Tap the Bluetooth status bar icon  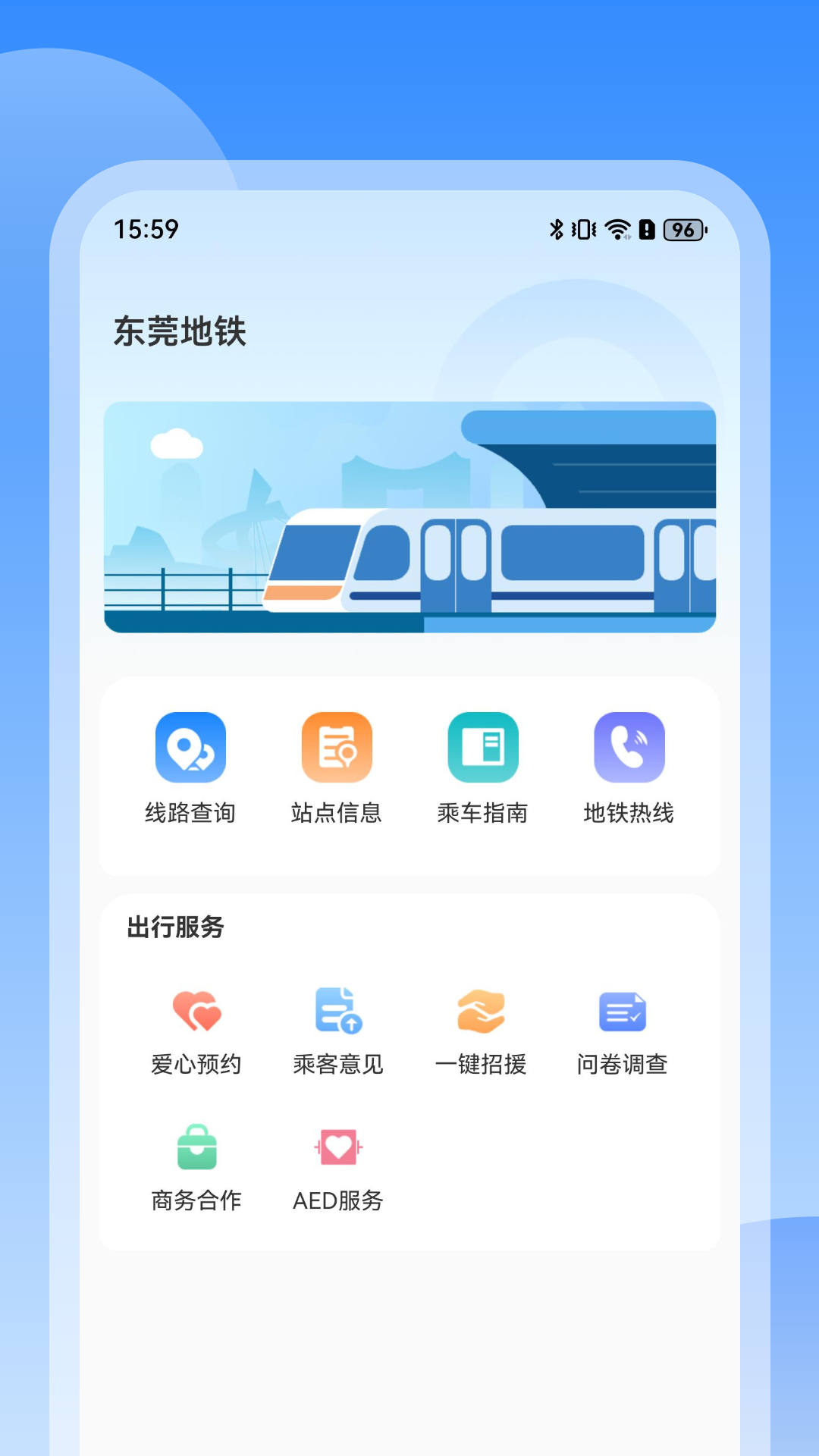point(556,230)
